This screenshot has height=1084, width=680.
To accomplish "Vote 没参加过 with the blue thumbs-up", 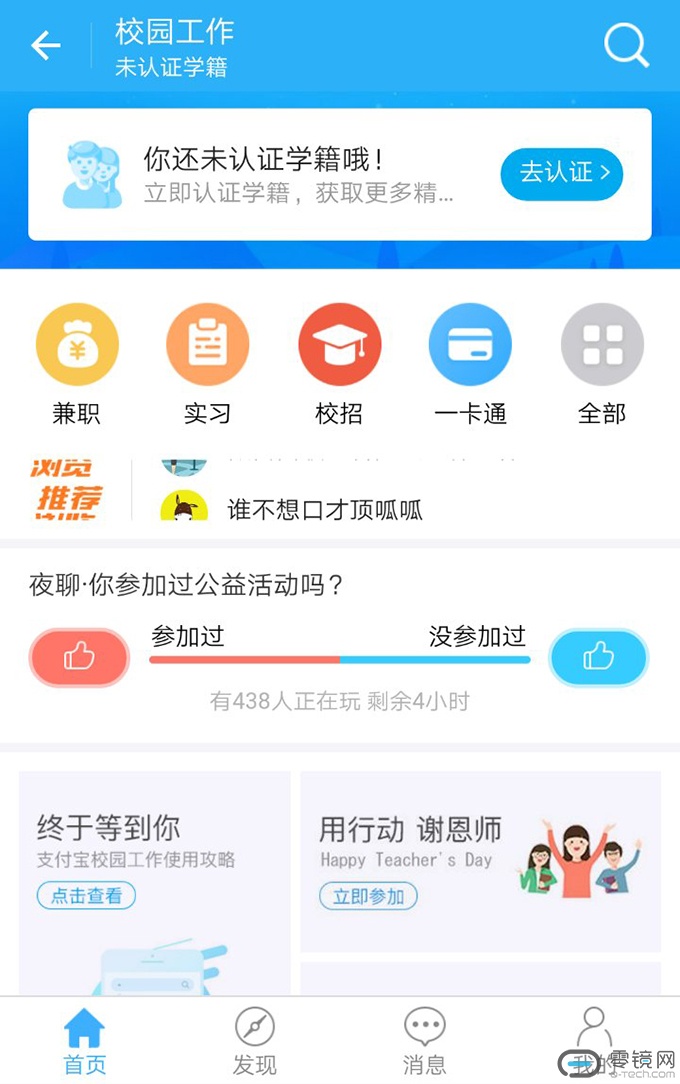I will click(598, 657).
